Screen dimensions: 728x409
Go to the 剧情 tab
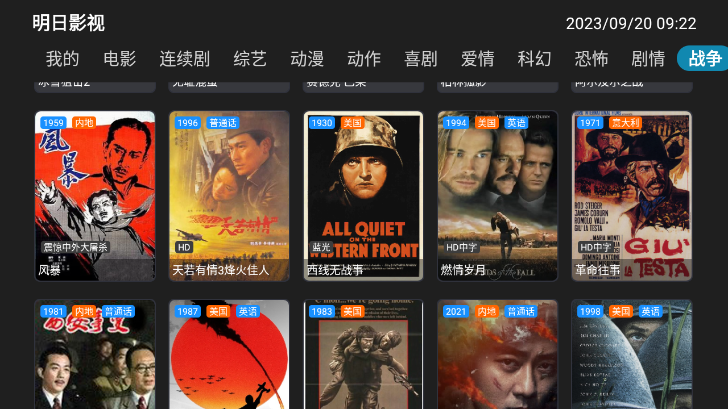[648, 59]
